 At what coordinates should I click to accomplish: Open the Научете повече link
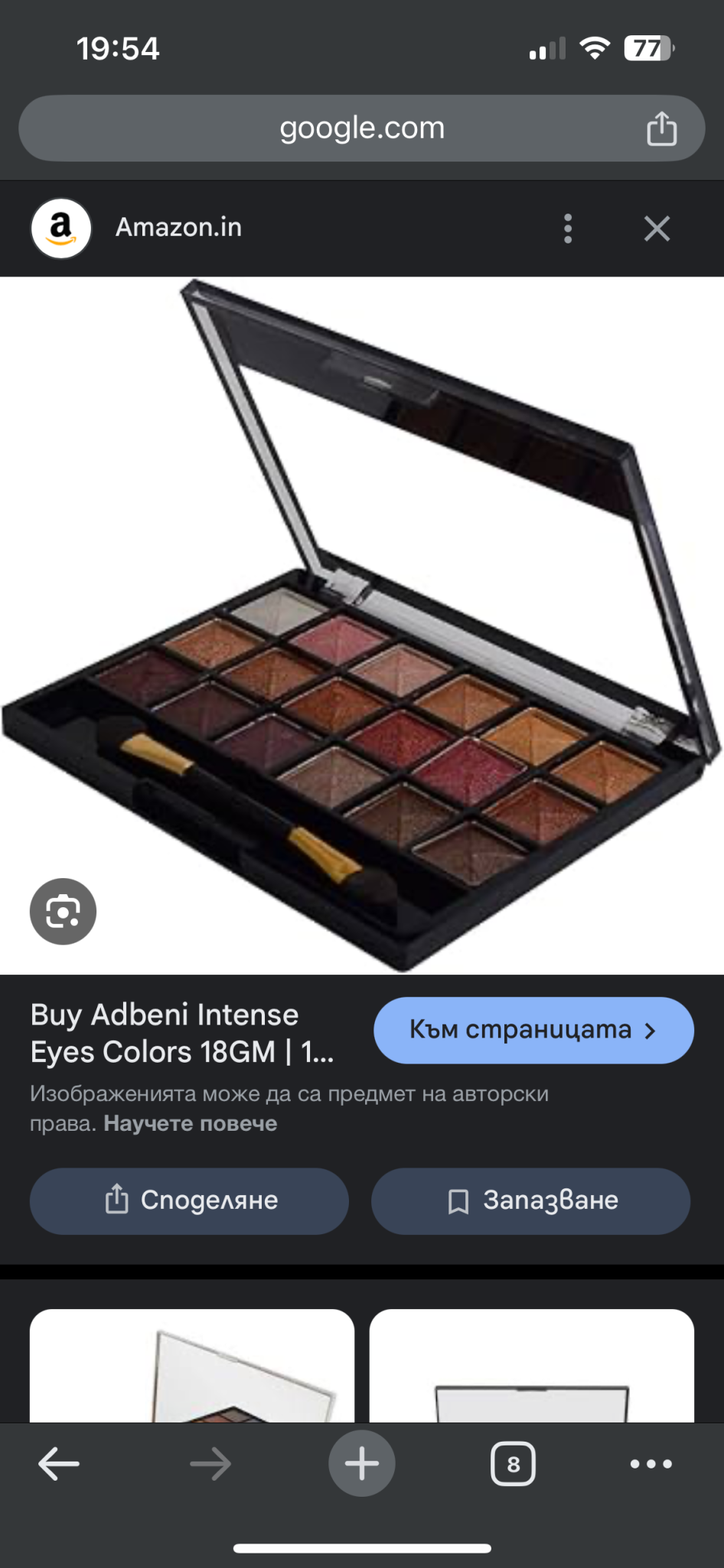[191, 1123]
